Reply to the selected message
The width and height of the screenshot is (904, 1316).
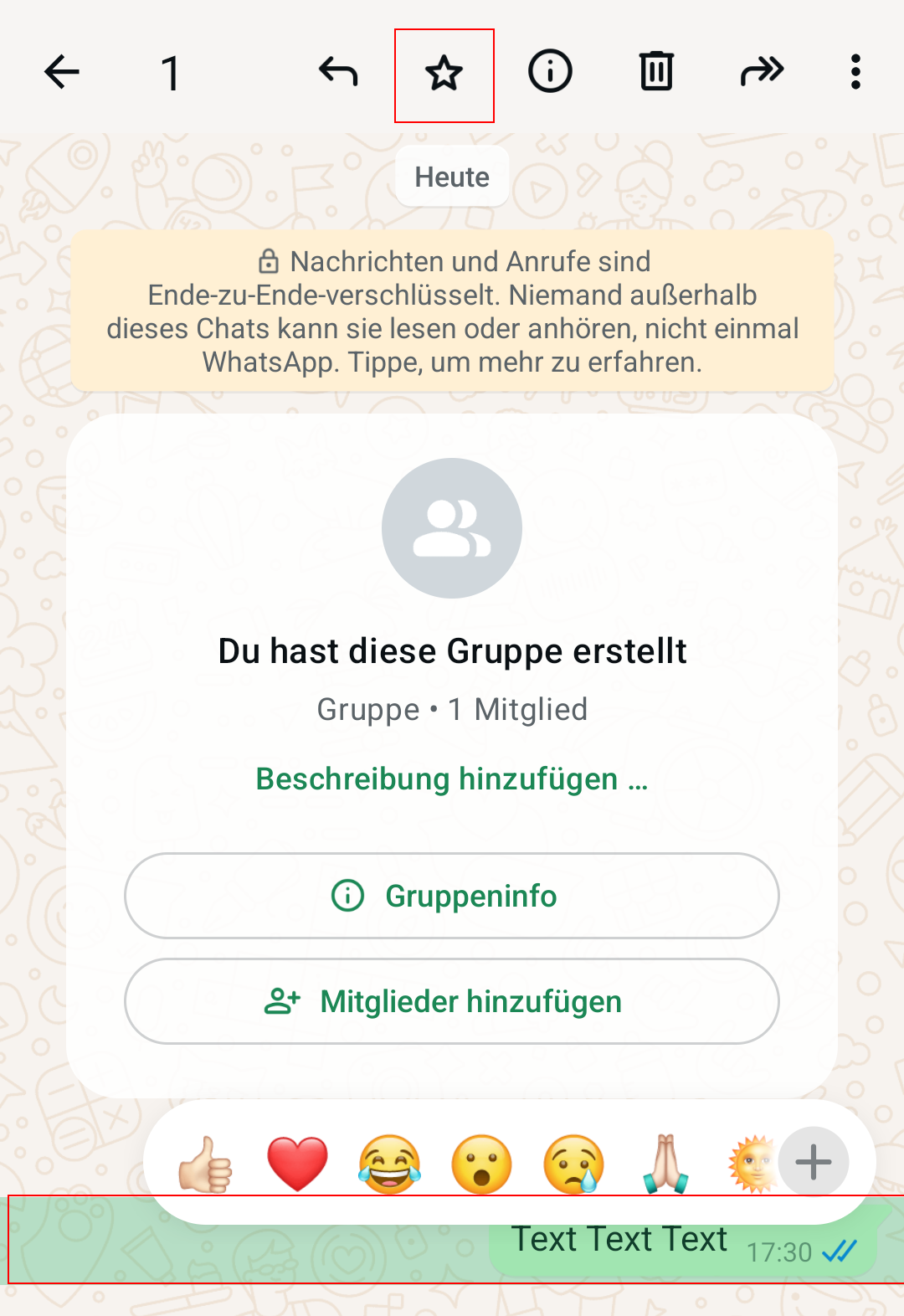(x=338, y=72)
